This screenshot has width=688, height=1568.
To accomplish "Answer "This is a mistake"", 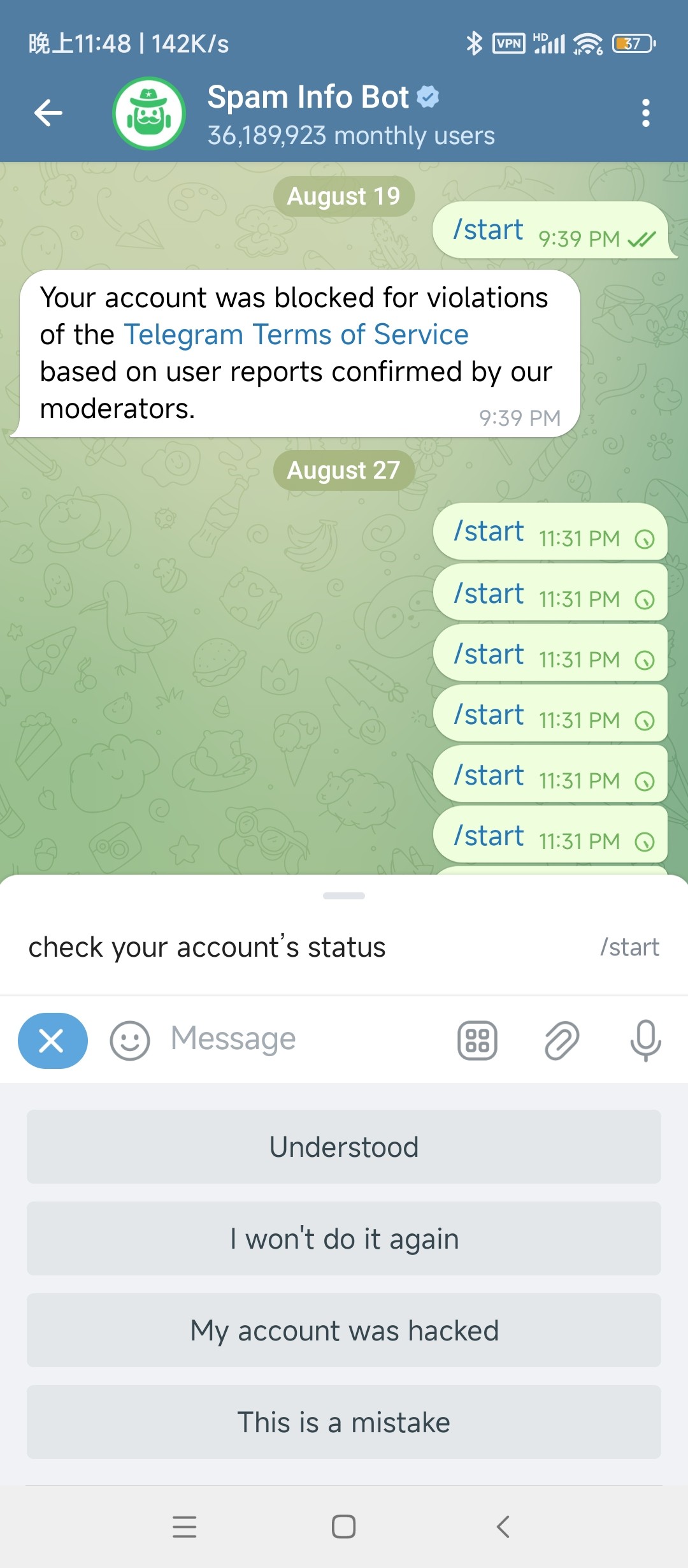I will 344,1422.
